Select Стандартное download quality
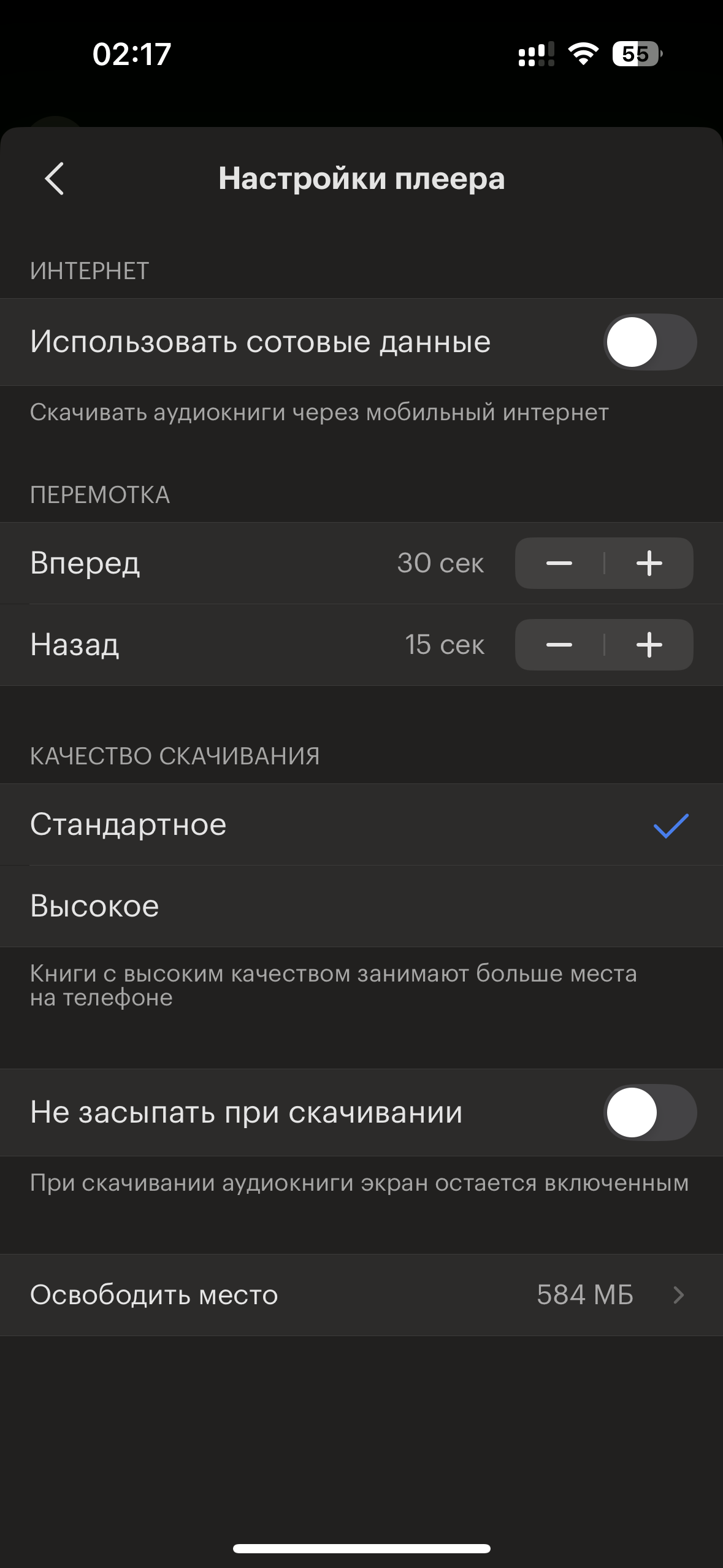The width and height of the screenshot is (723, 1568). click(361, 824)
